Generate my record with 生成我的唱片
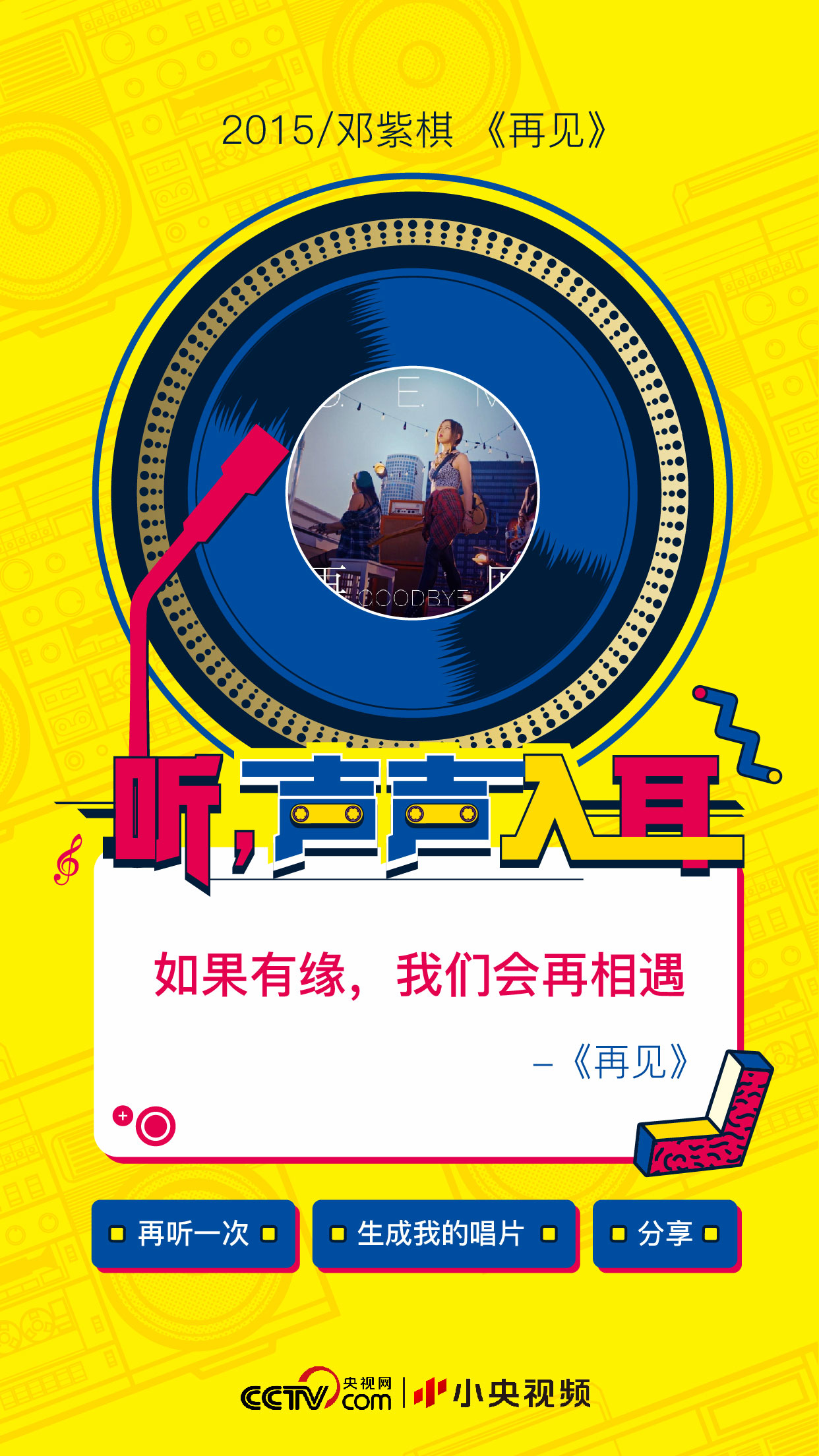Screen dimensions: 819x1456 [444, 1233]
